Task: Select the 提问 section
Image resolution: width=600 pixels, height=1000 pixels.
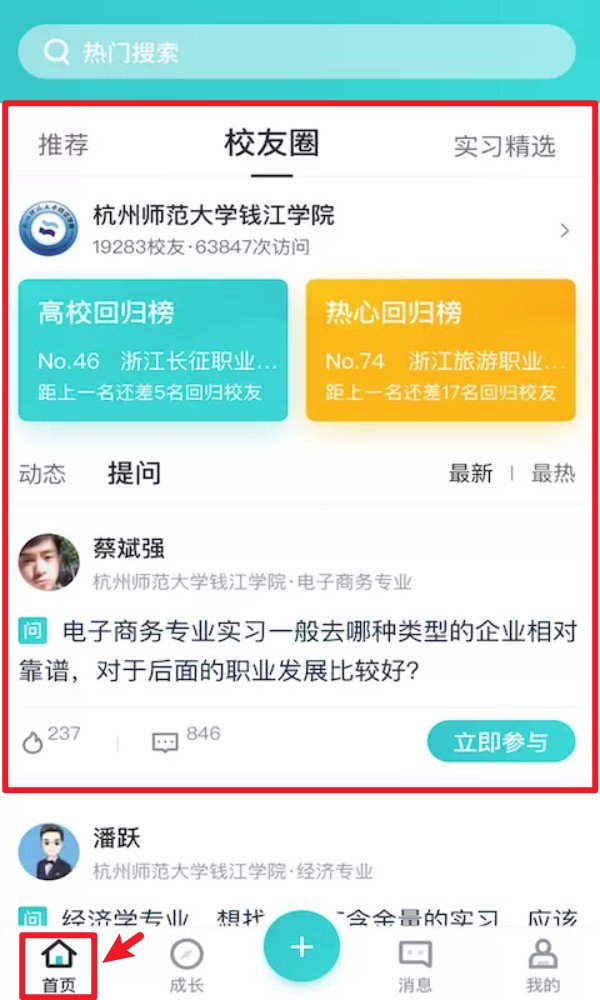Action: (x=134, y=473)
